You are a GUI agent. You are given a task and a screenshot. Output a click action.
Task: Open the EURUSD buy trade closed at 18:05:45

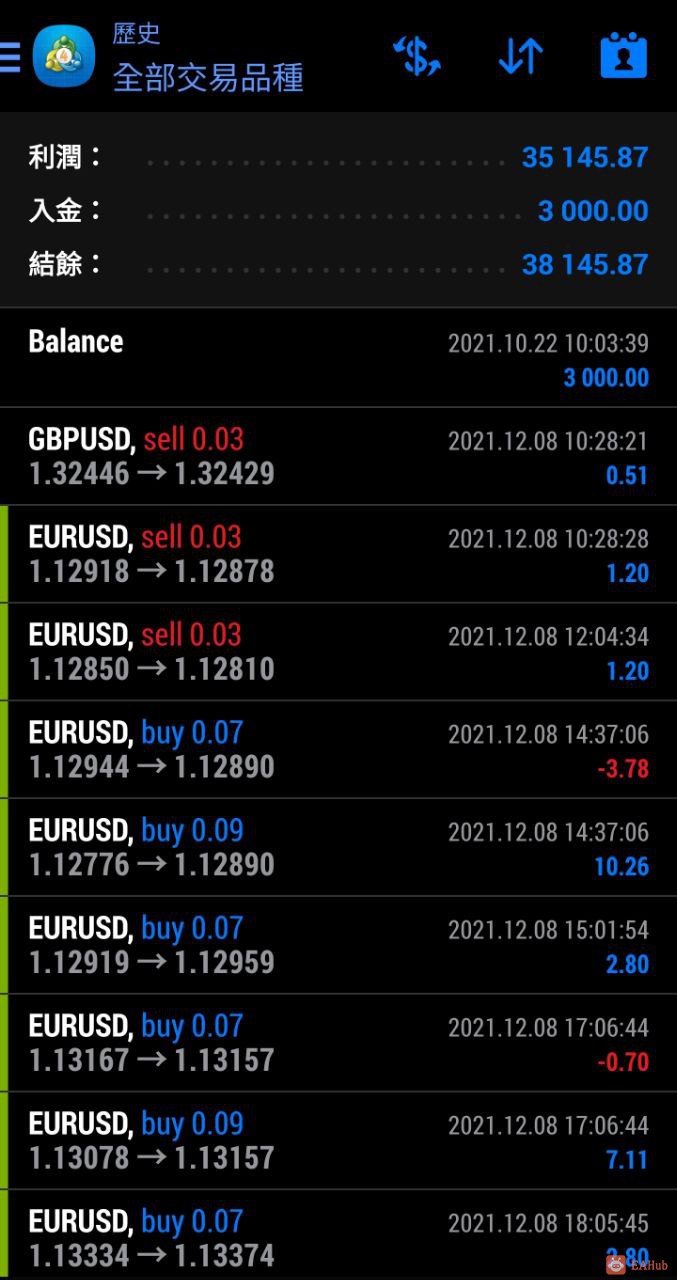[338, 1238]
